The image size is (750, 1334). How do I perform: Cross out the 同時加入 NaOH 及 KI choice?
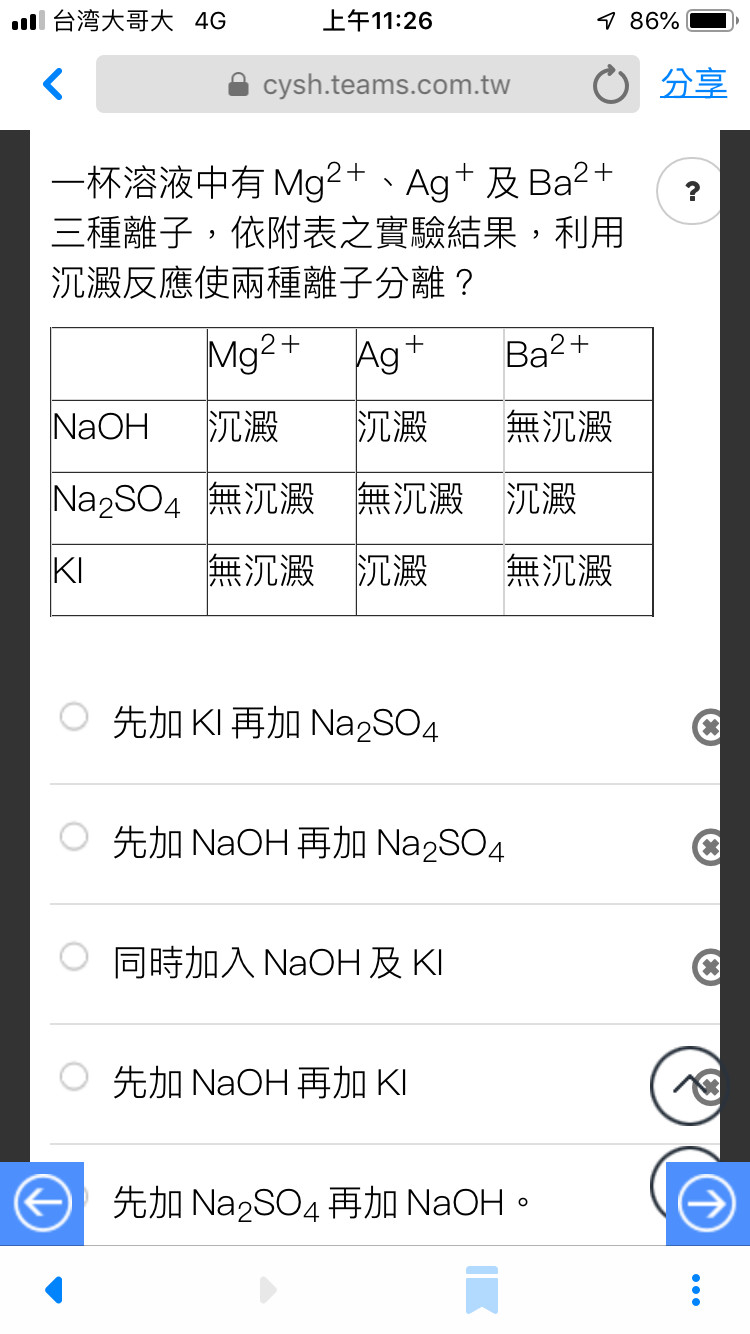707,967
